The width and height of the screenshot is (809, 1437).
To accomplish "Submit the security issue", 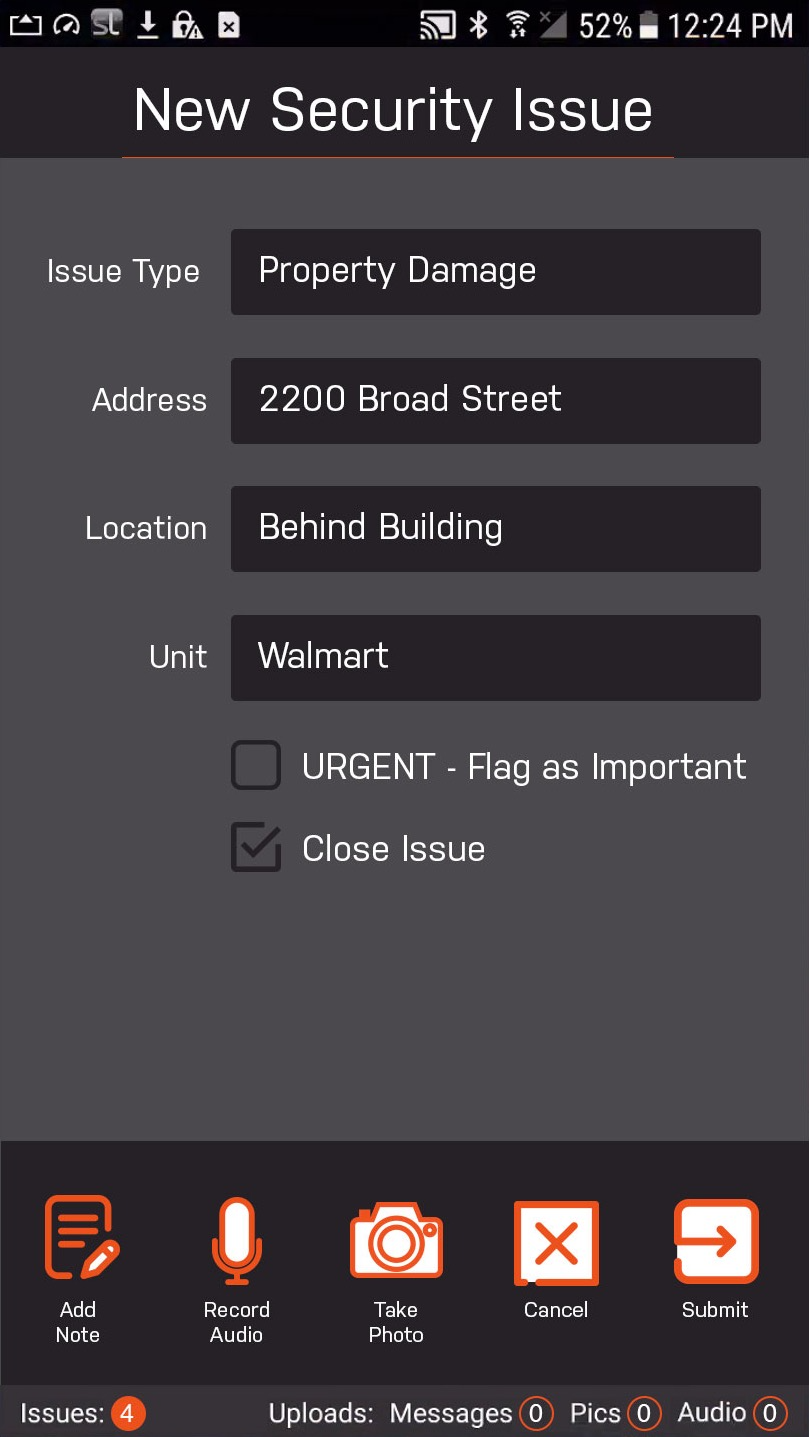I will point(715,1256).
